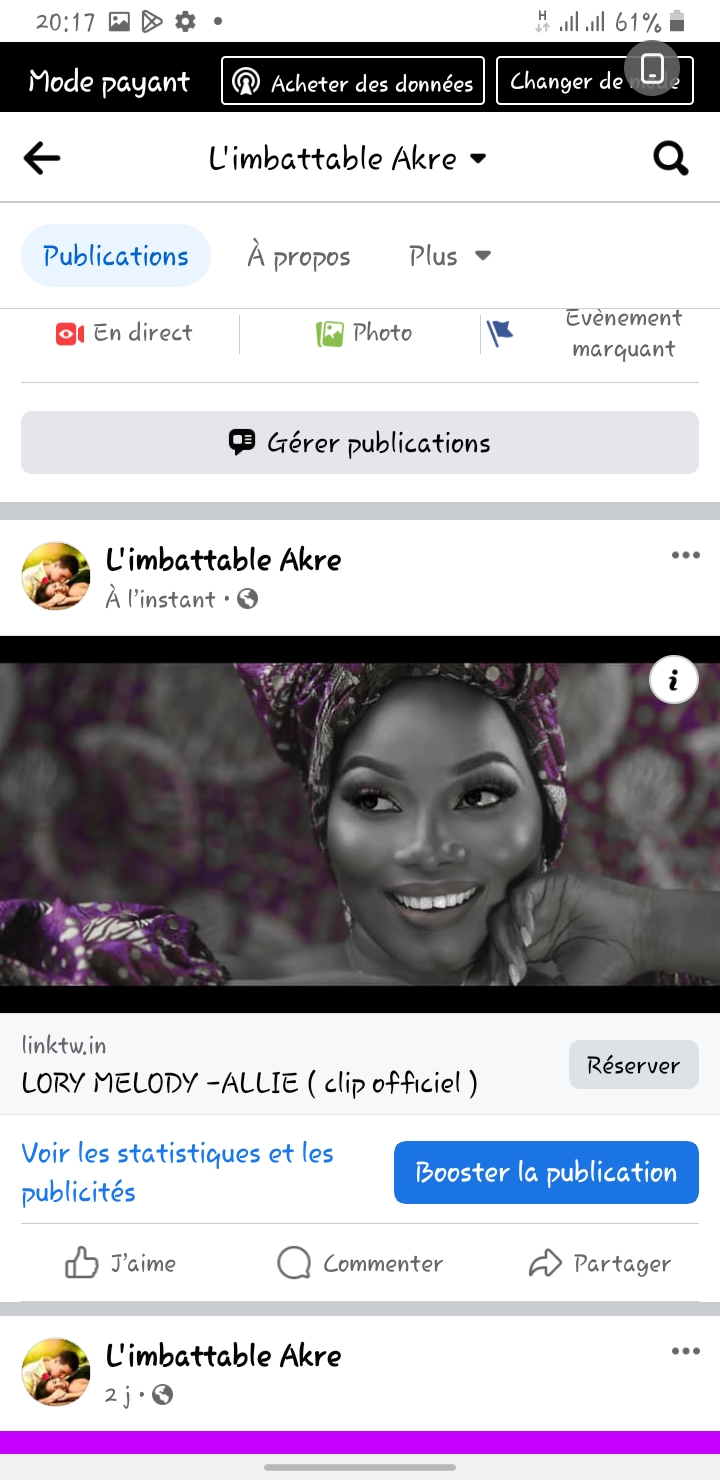Expand the Plus tab menu
Screen dimensions: 720x1480
pyautogui.click(x=450, y=256)
